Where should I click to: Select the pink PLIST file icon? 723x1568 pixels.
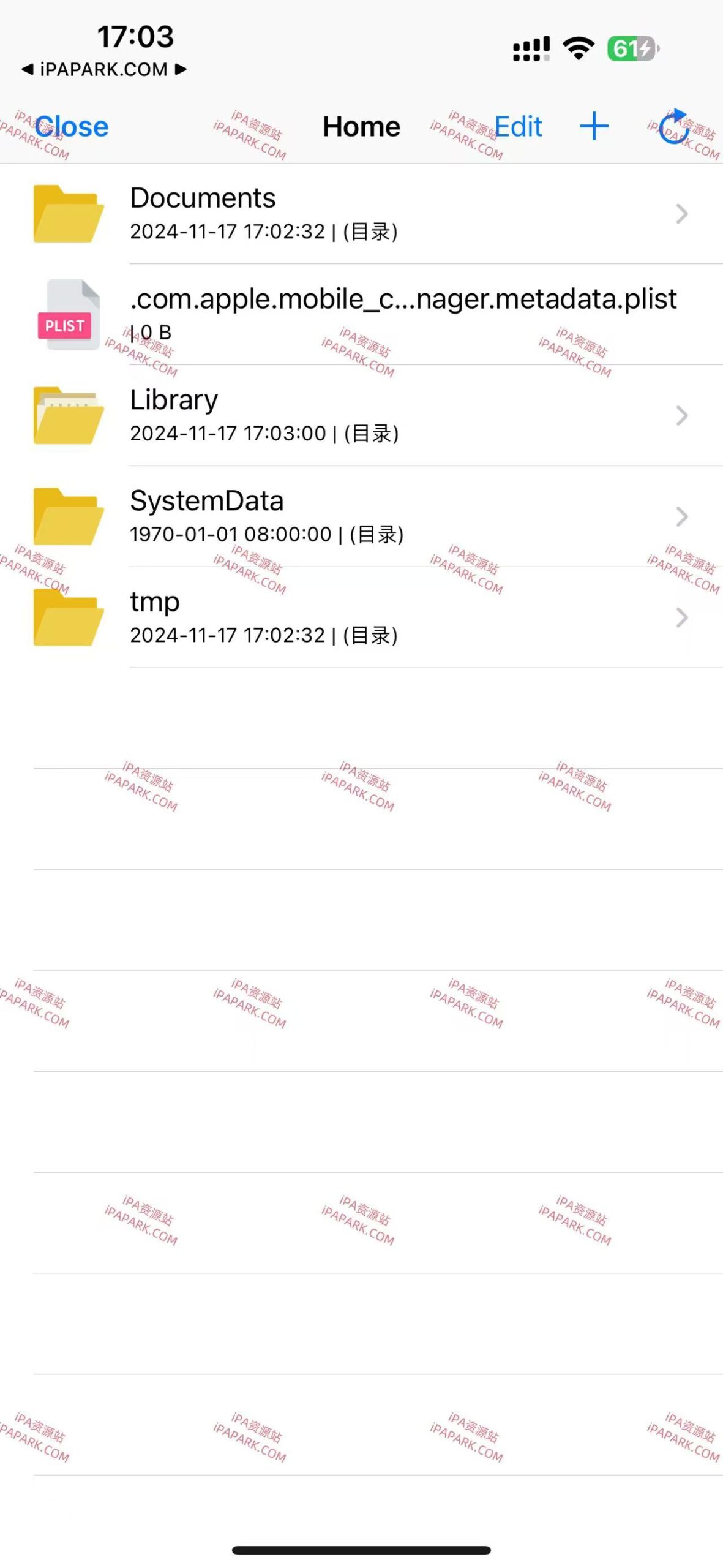pyautogui.click(x=69, y=315)
